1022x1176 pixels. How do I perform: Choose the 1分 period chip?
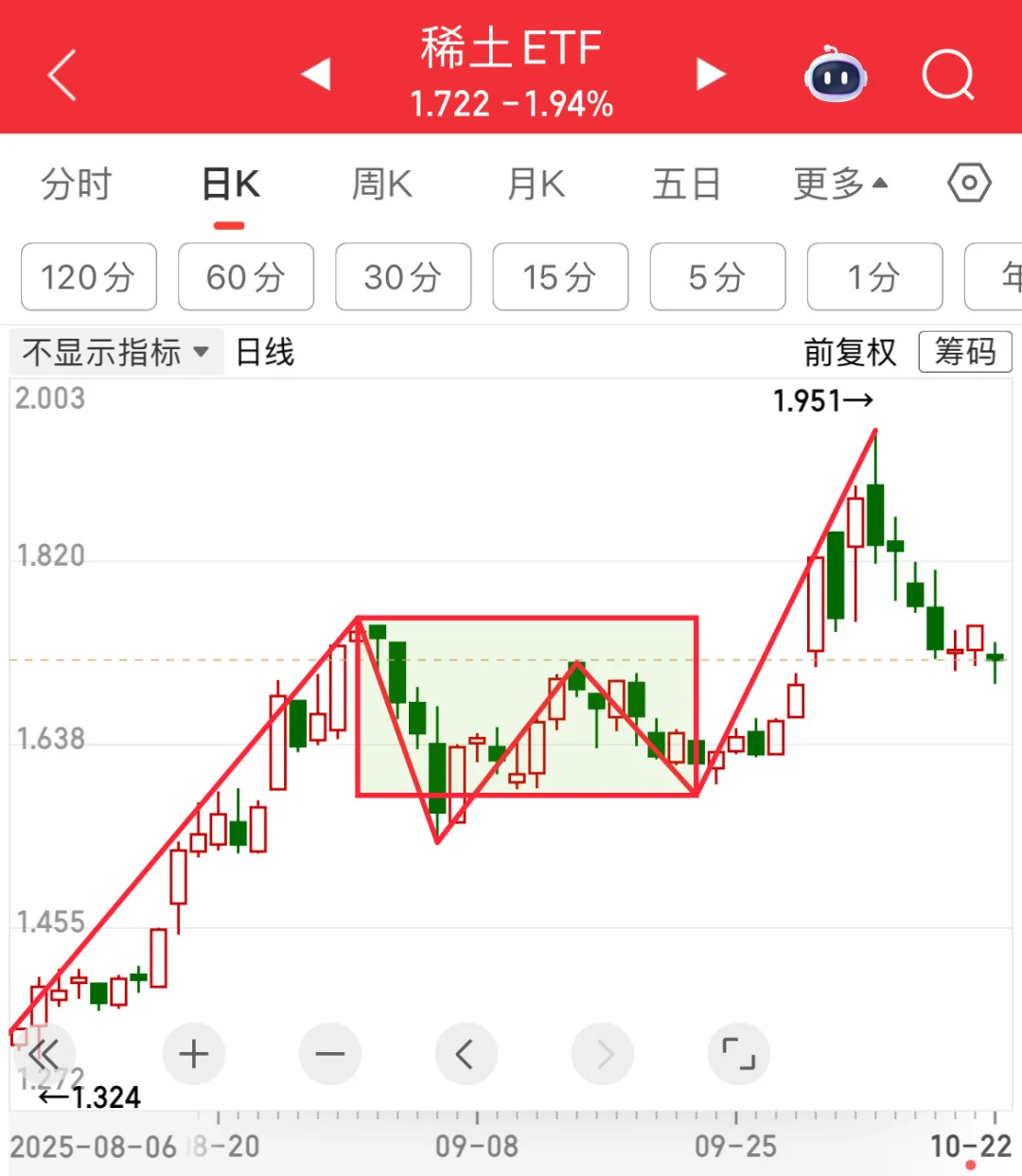[x=874, y=277]
